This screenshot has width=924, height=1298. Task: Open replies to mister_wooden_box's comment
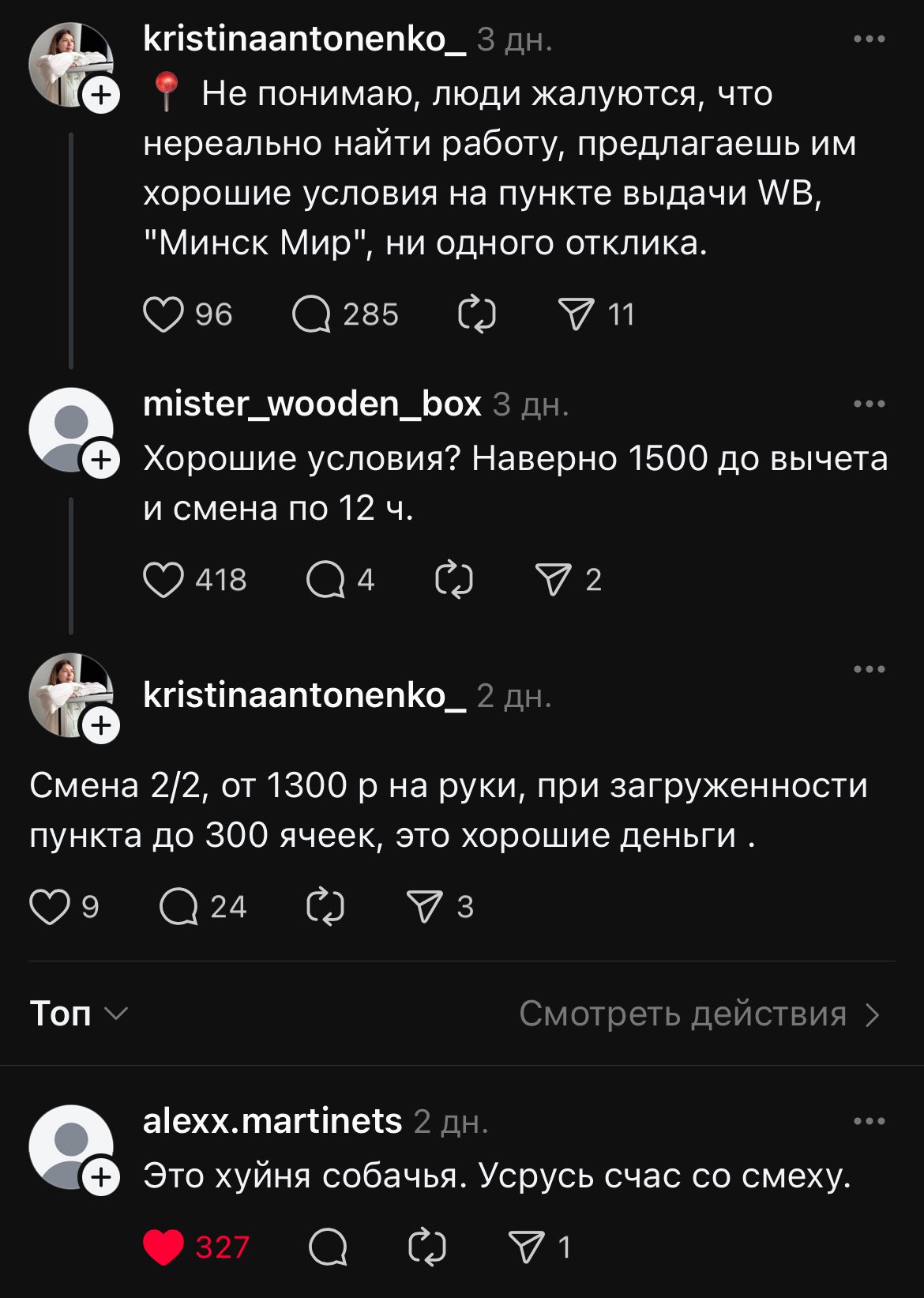pyautogui.click(x=325, y=580)
